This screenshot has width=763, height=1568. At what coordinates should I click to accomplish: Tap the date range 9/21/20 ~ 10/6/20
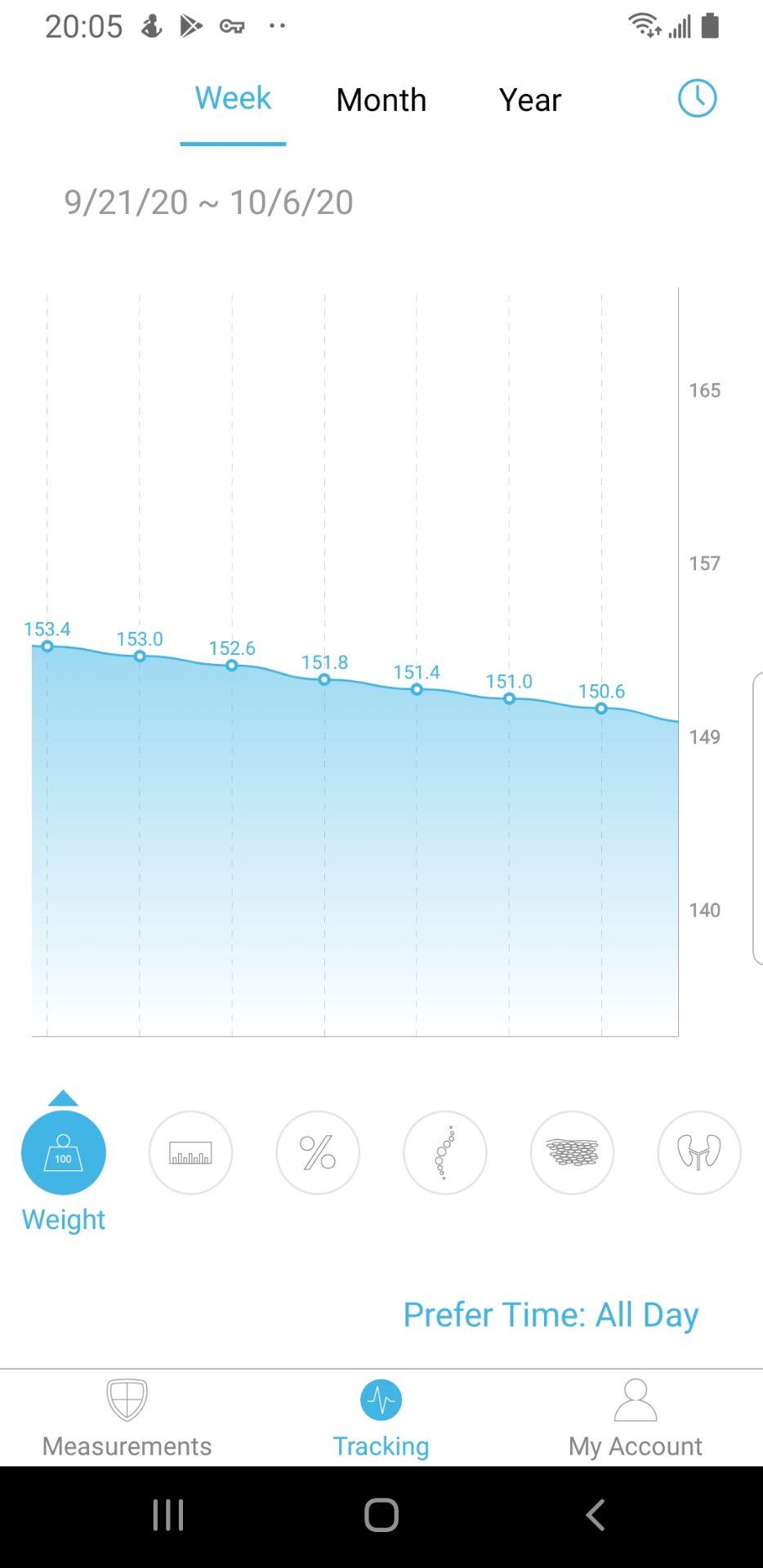click(208, 202)
